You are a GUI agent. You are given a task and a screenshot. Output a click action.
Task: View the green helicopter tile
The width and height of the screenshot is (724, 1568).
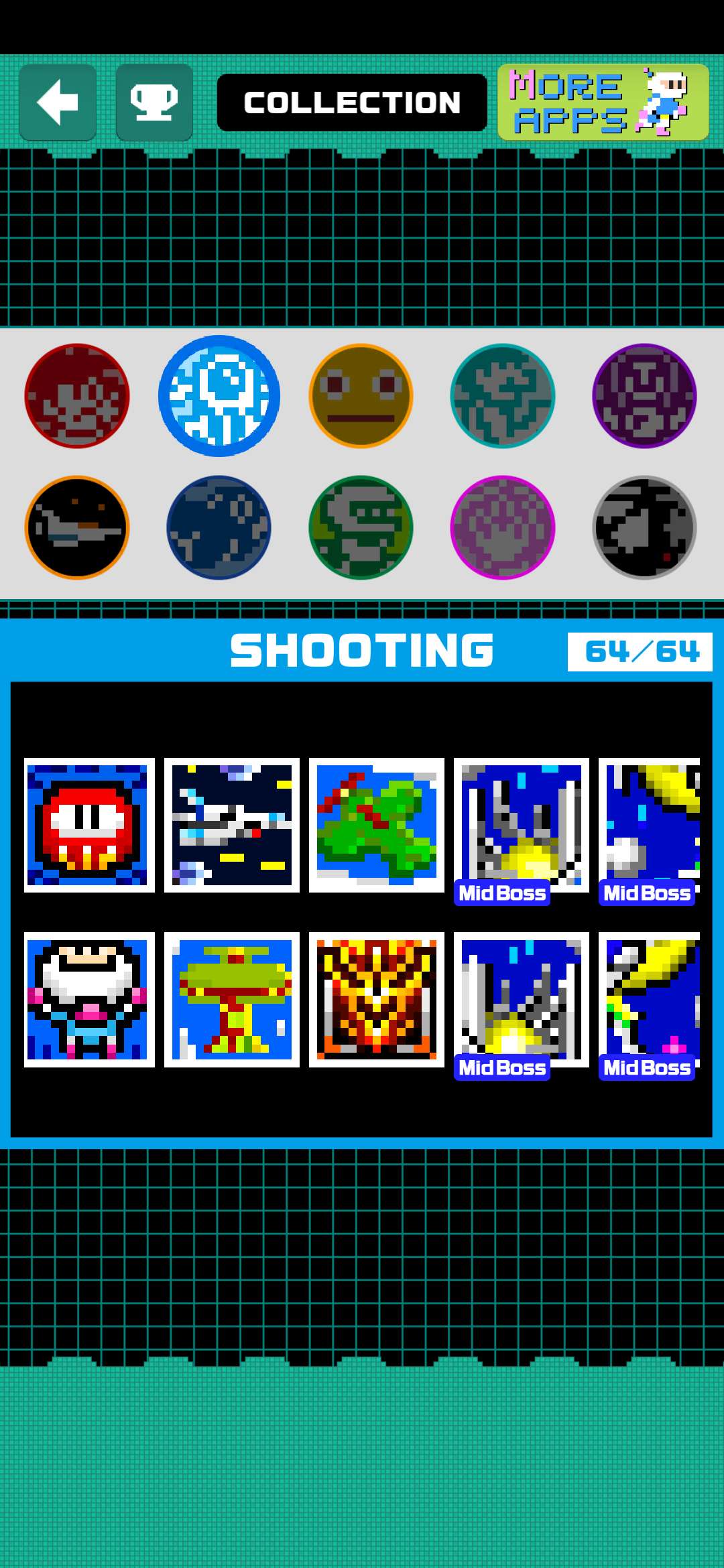(x=232, y=999)
